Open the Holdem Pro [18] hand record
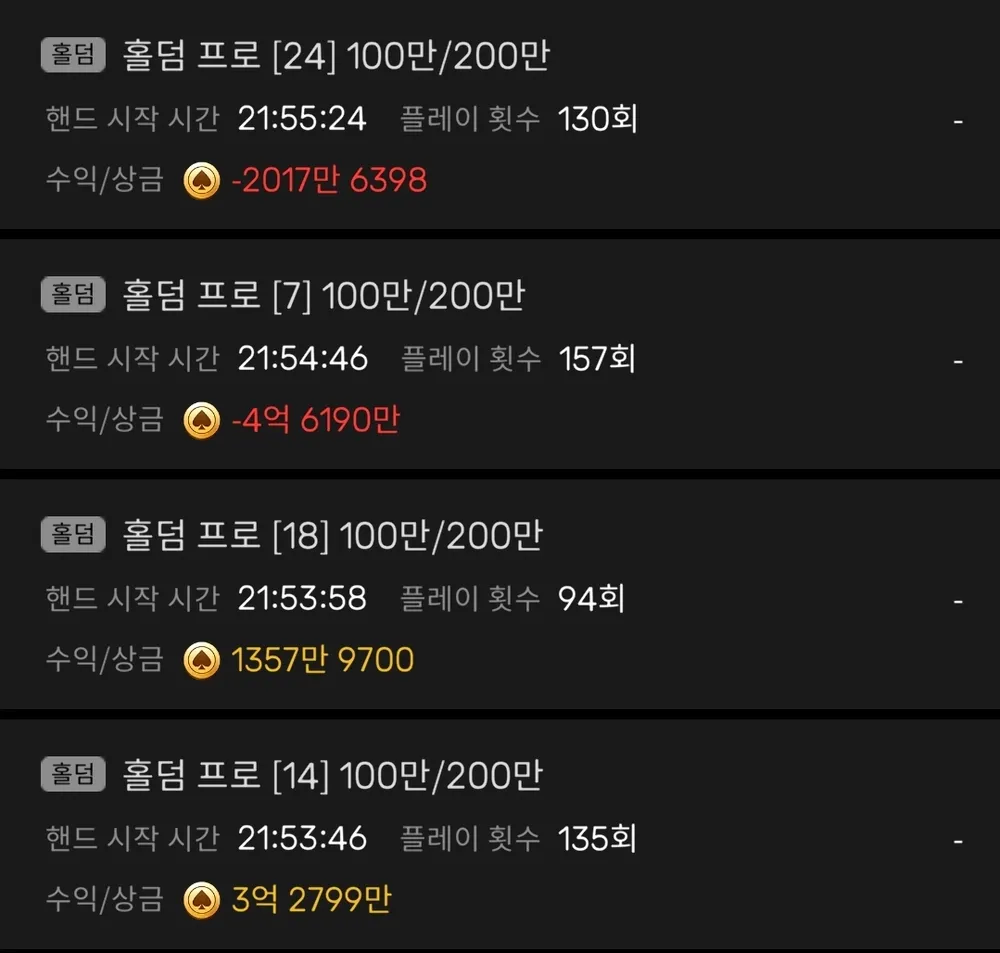1000x953 pixels. coord(331,536)
